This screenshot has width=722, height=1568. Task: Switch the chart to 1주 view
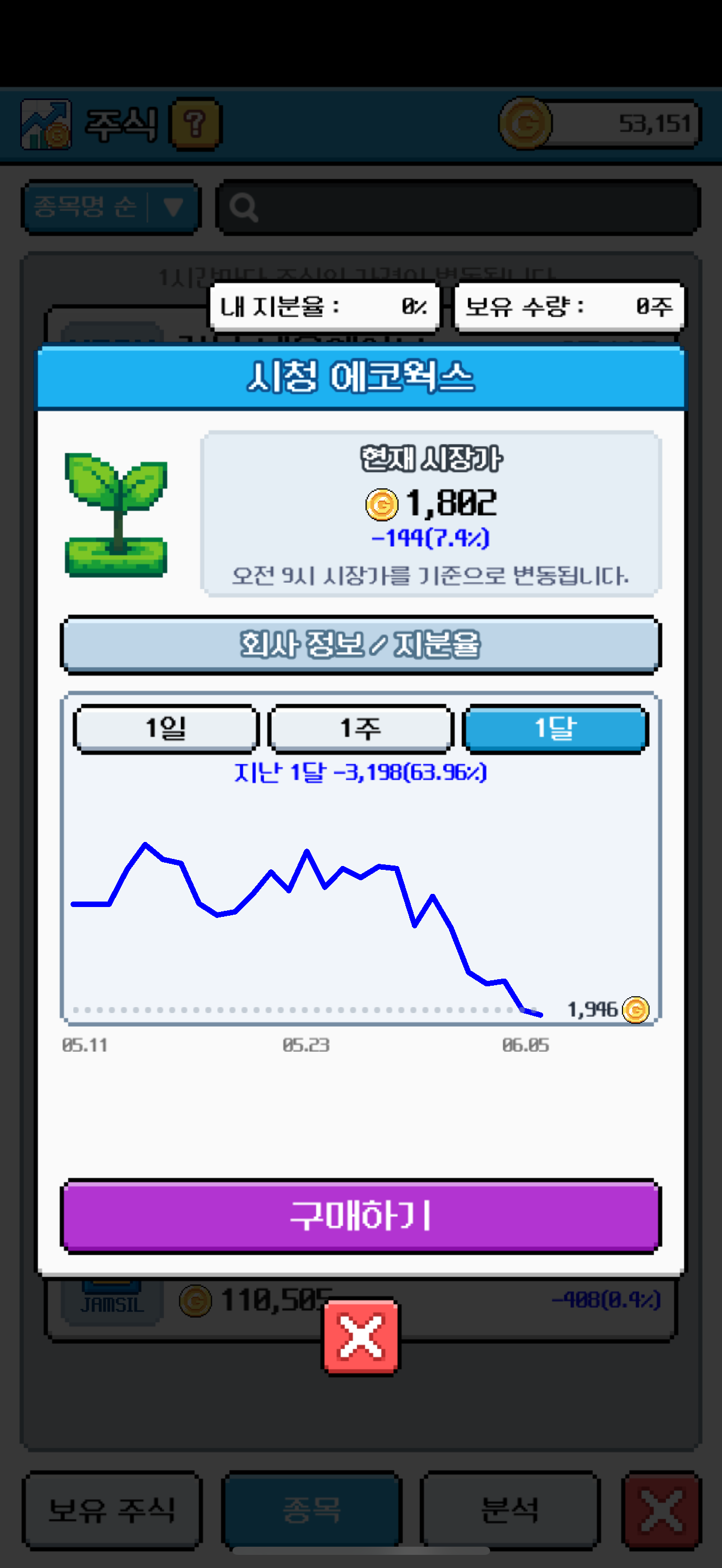[360, 729]
